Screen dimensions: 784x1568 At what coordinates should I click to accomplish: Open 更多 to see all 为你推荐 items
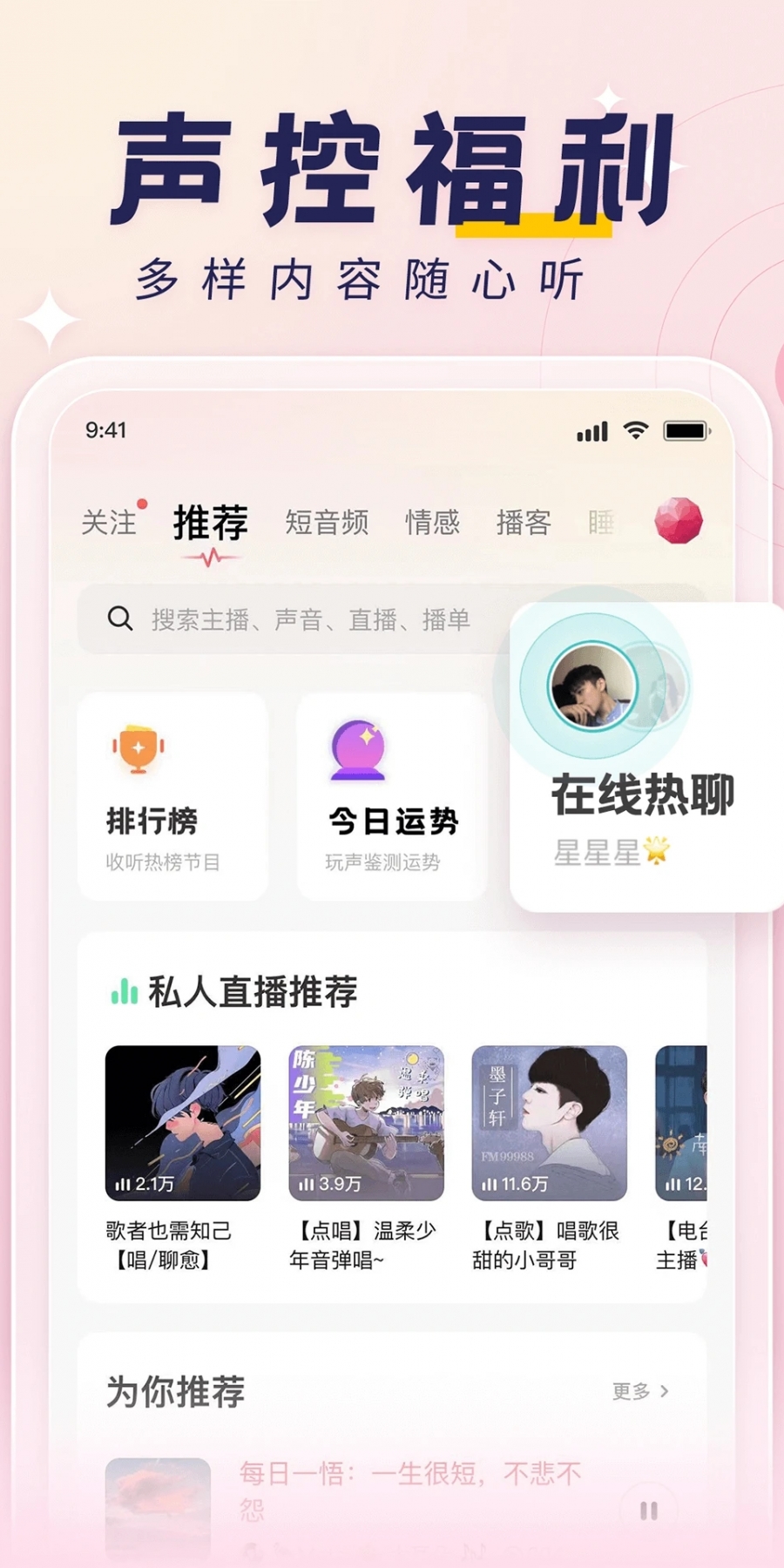click(630, 1391)
